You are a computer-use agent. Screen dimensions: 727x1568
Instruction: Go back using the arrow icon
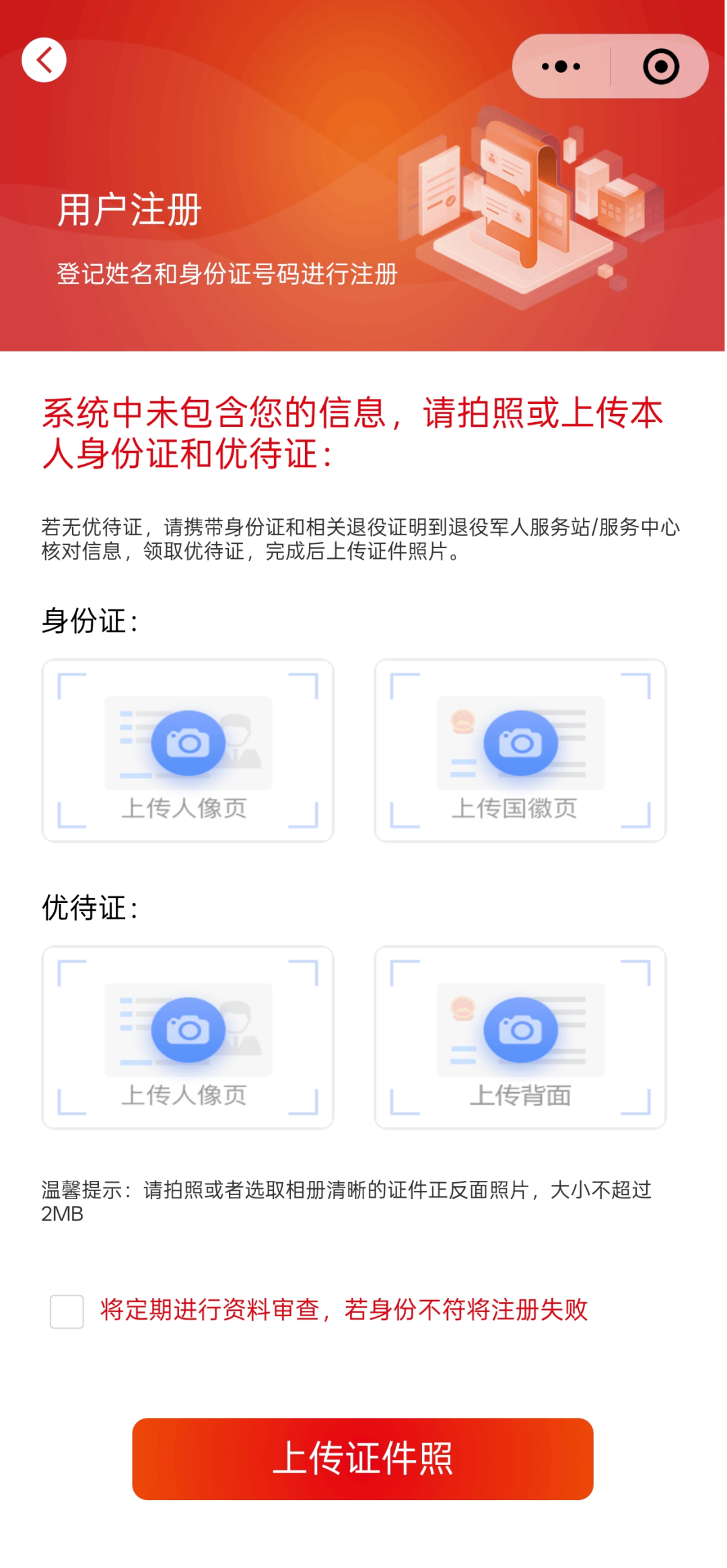[x=44, y=61]
